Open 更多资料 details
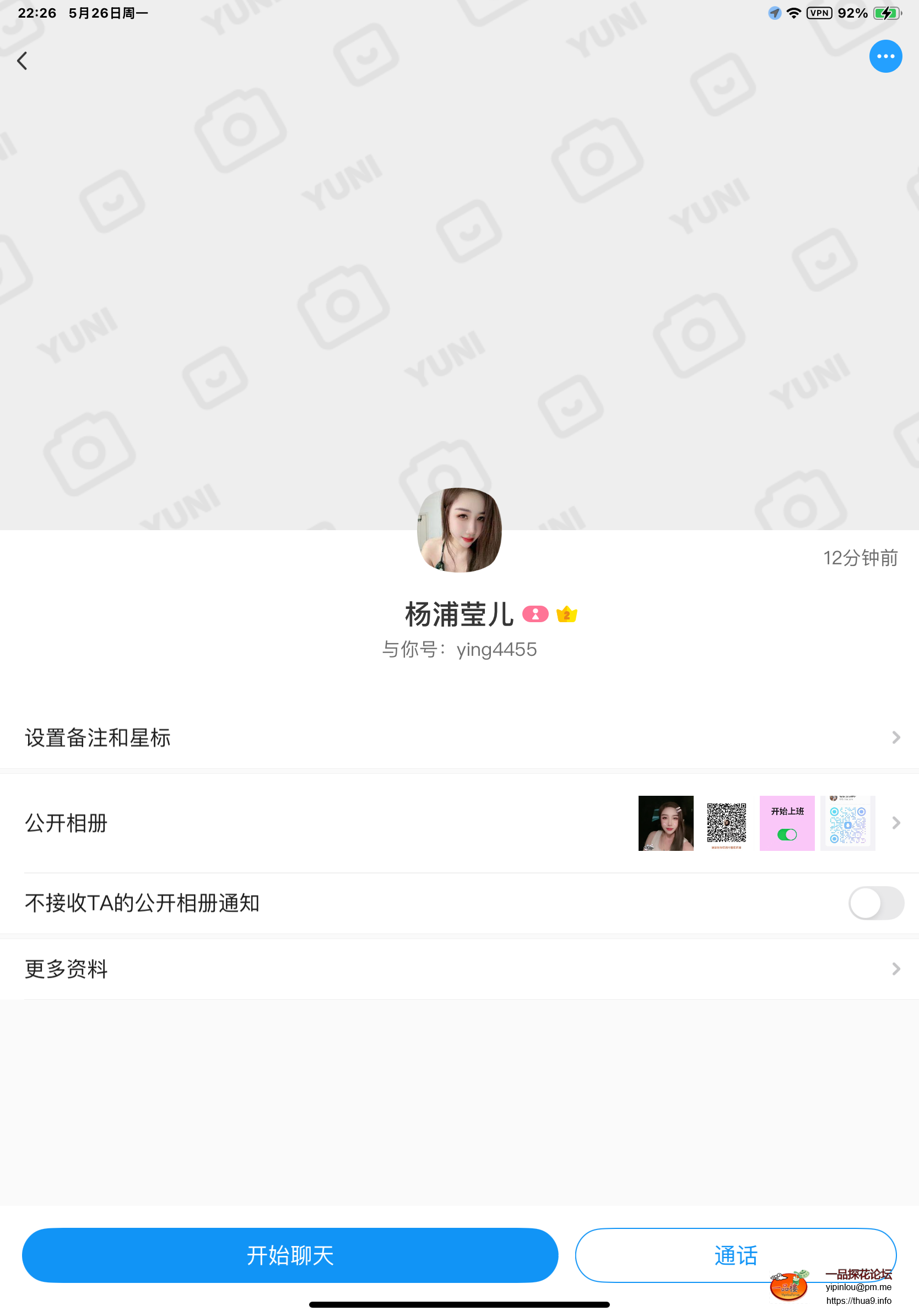The image size is (919, 1316). pos(459,969)
